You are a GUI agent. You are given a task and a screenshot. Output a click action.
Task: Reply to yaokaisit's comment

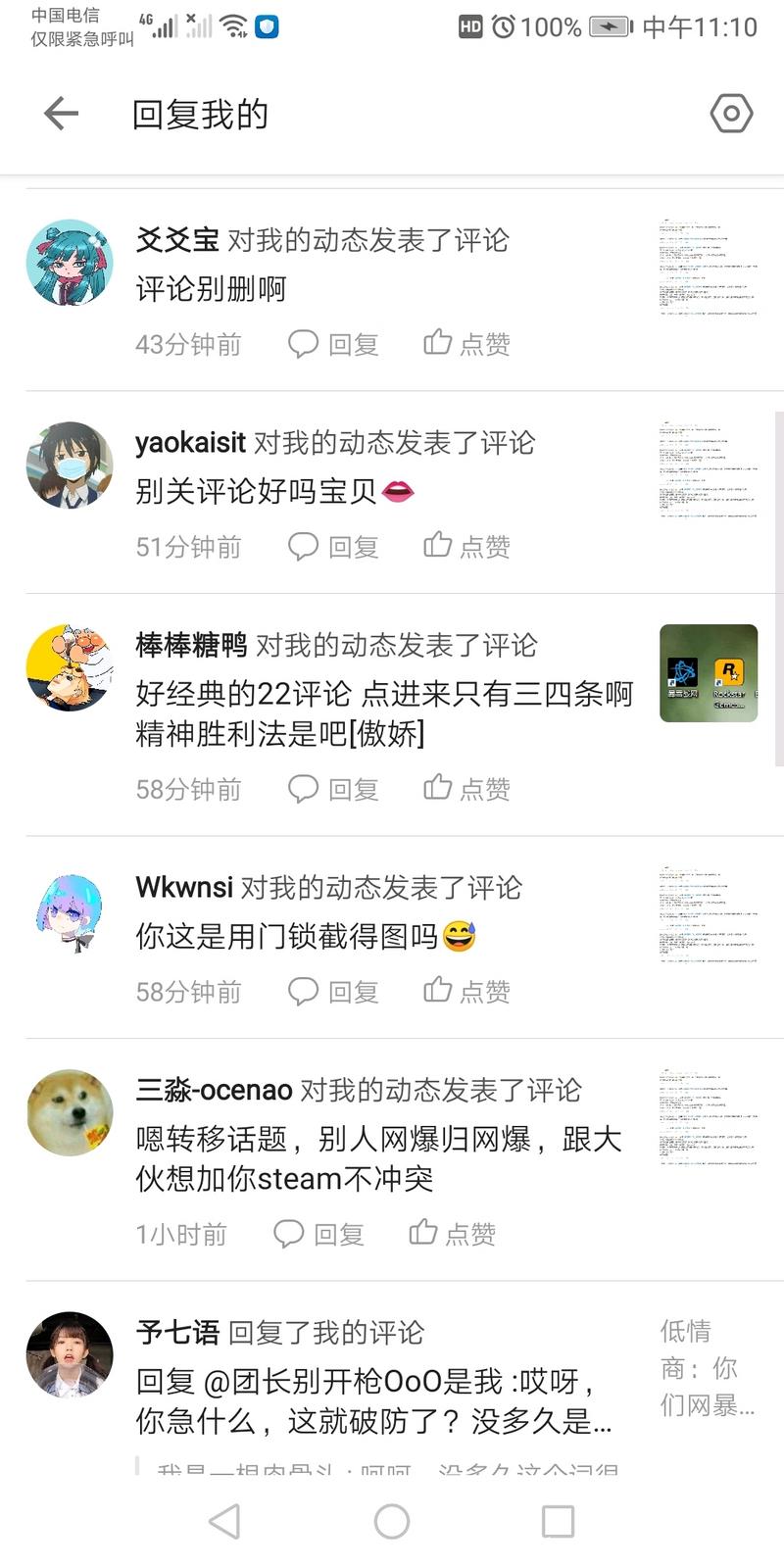click(x=334, y=547)
